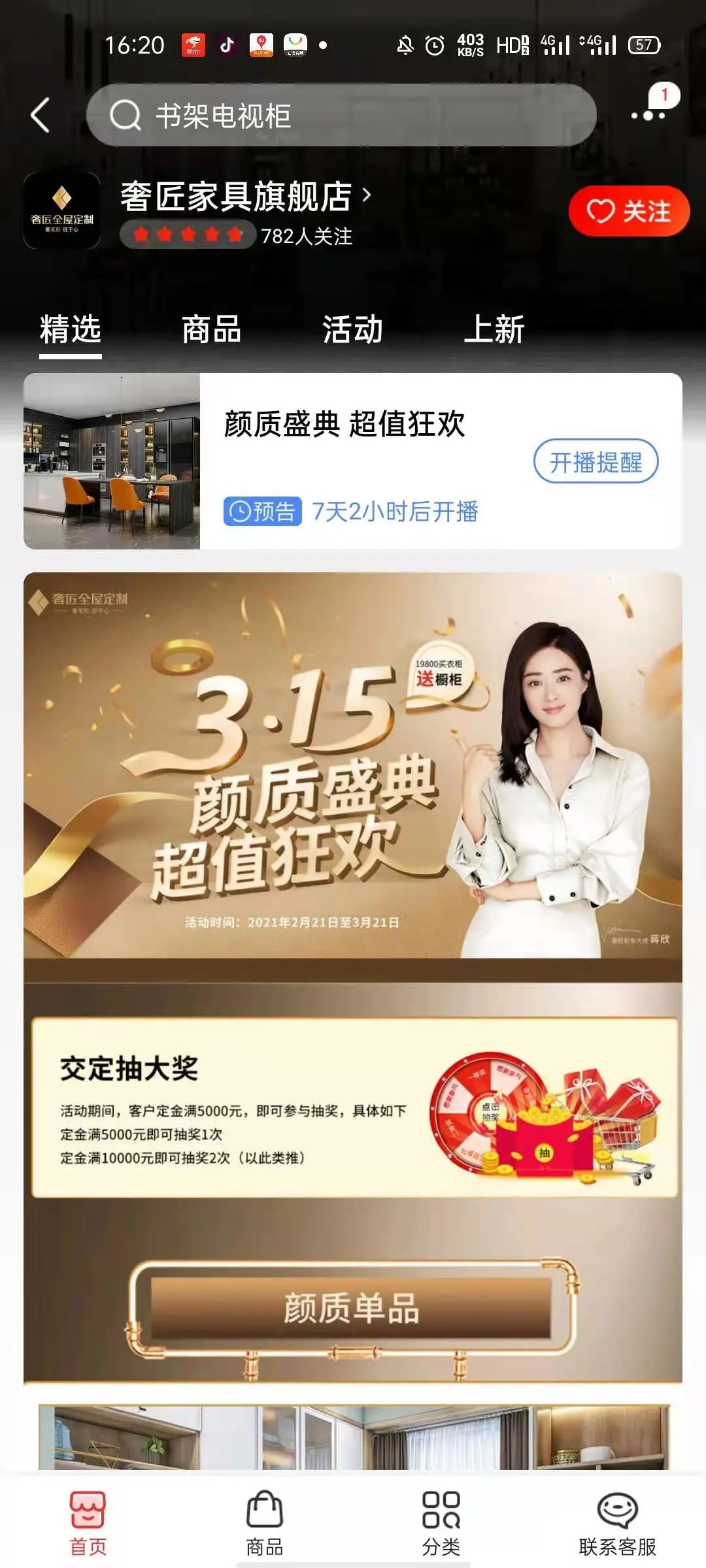Open the 3.15 颜质盛典 promotion banner

(353, 764)
